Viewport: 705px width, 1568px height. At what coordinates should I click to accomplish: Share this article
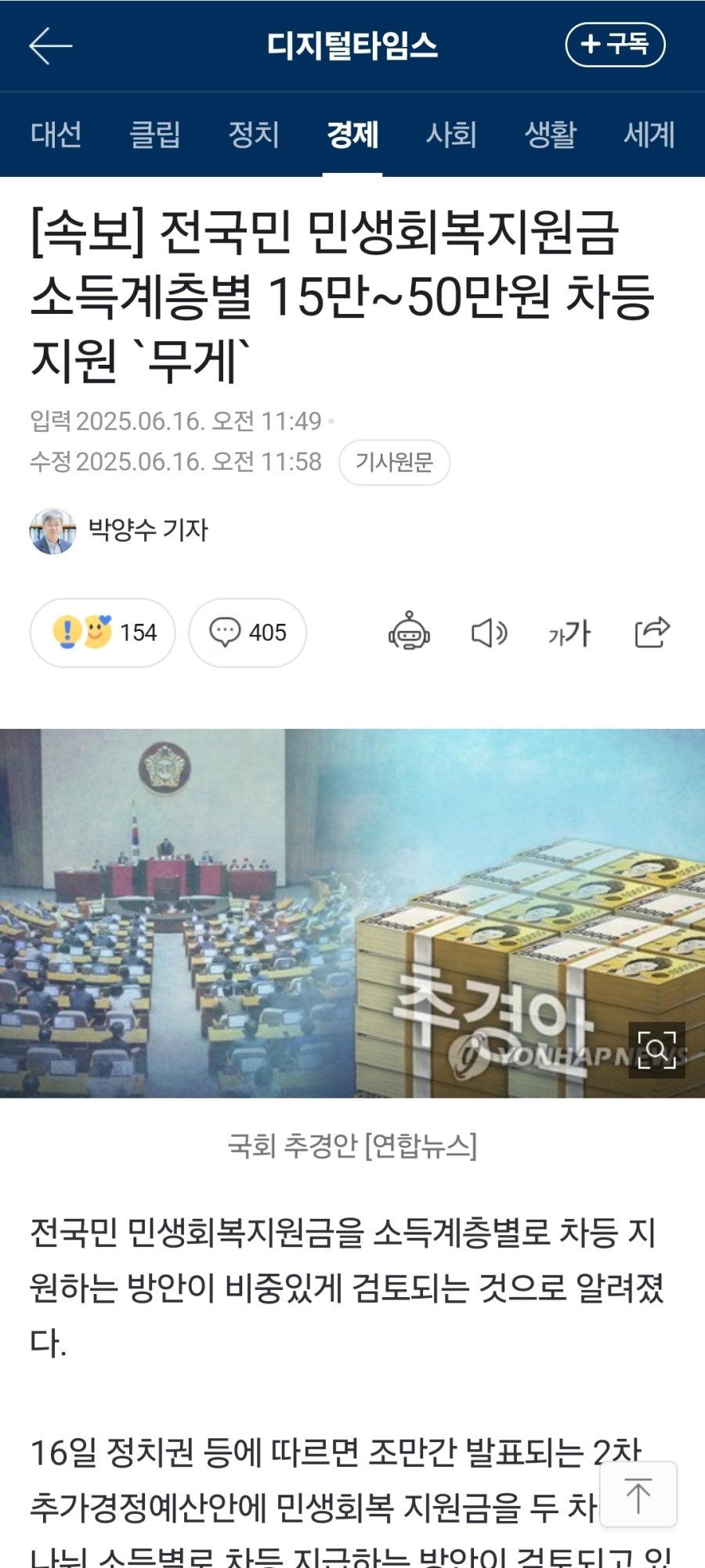(x=652, y=633)
